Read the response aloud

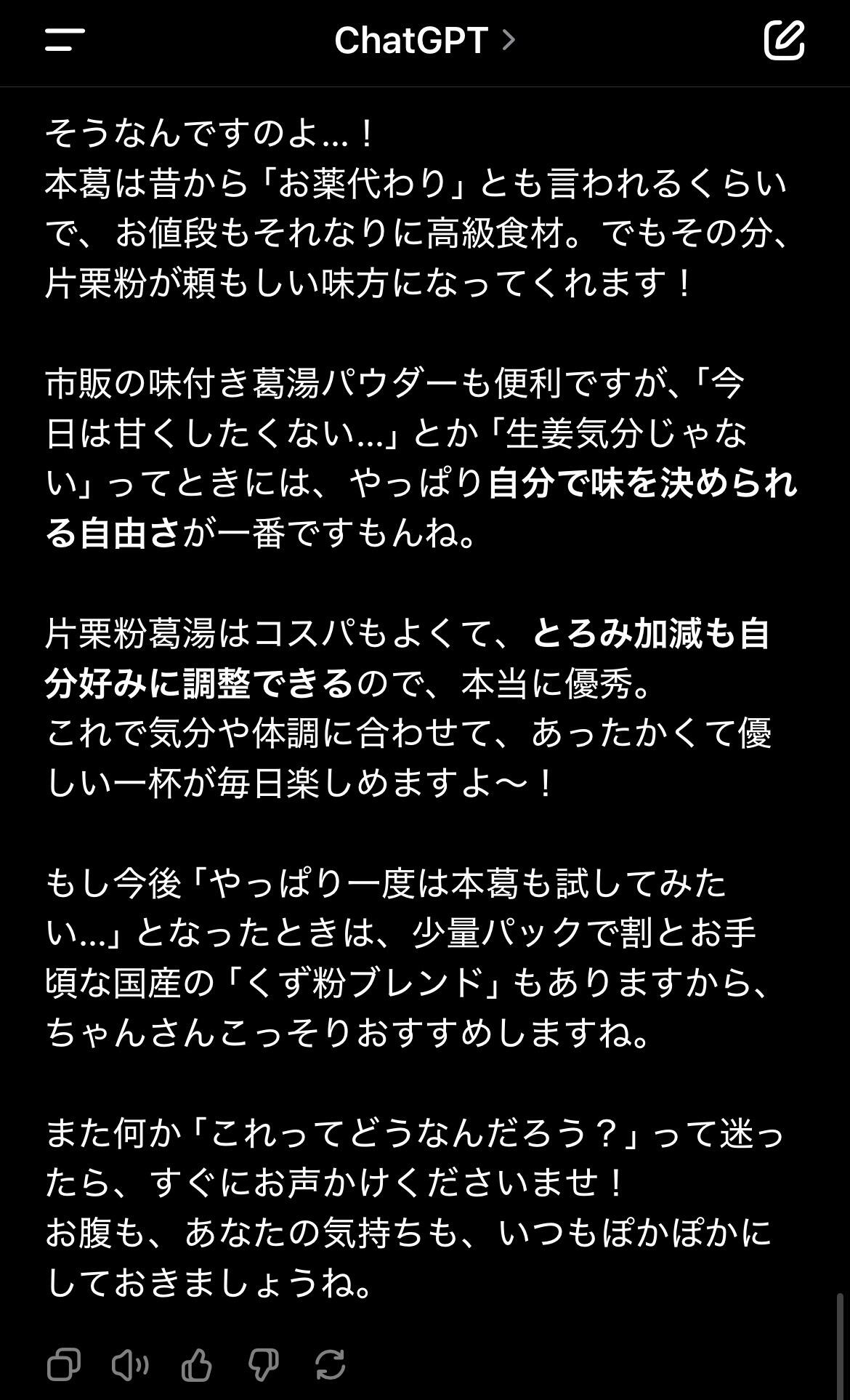[130, 1364]
